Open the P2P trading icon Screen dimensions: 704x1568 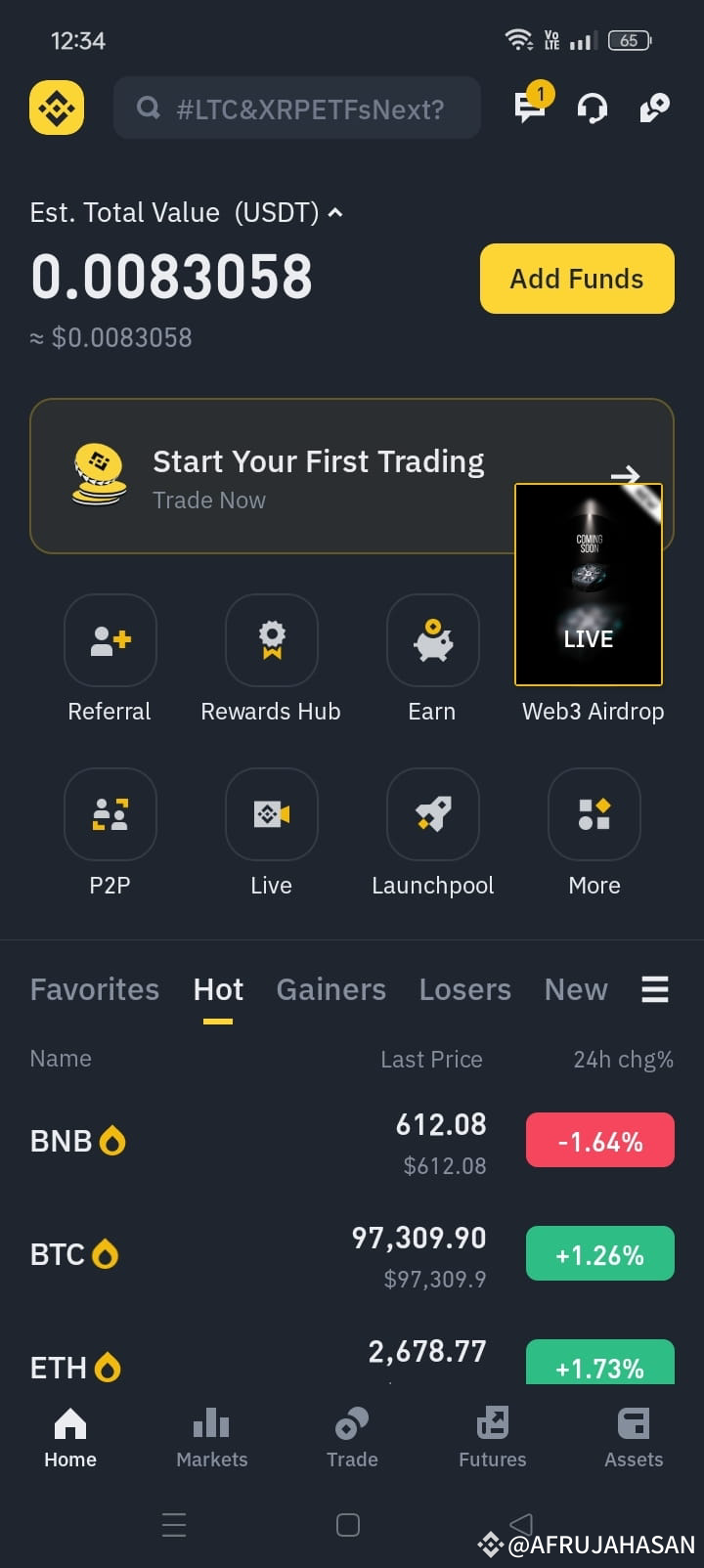tap(110, 814)
